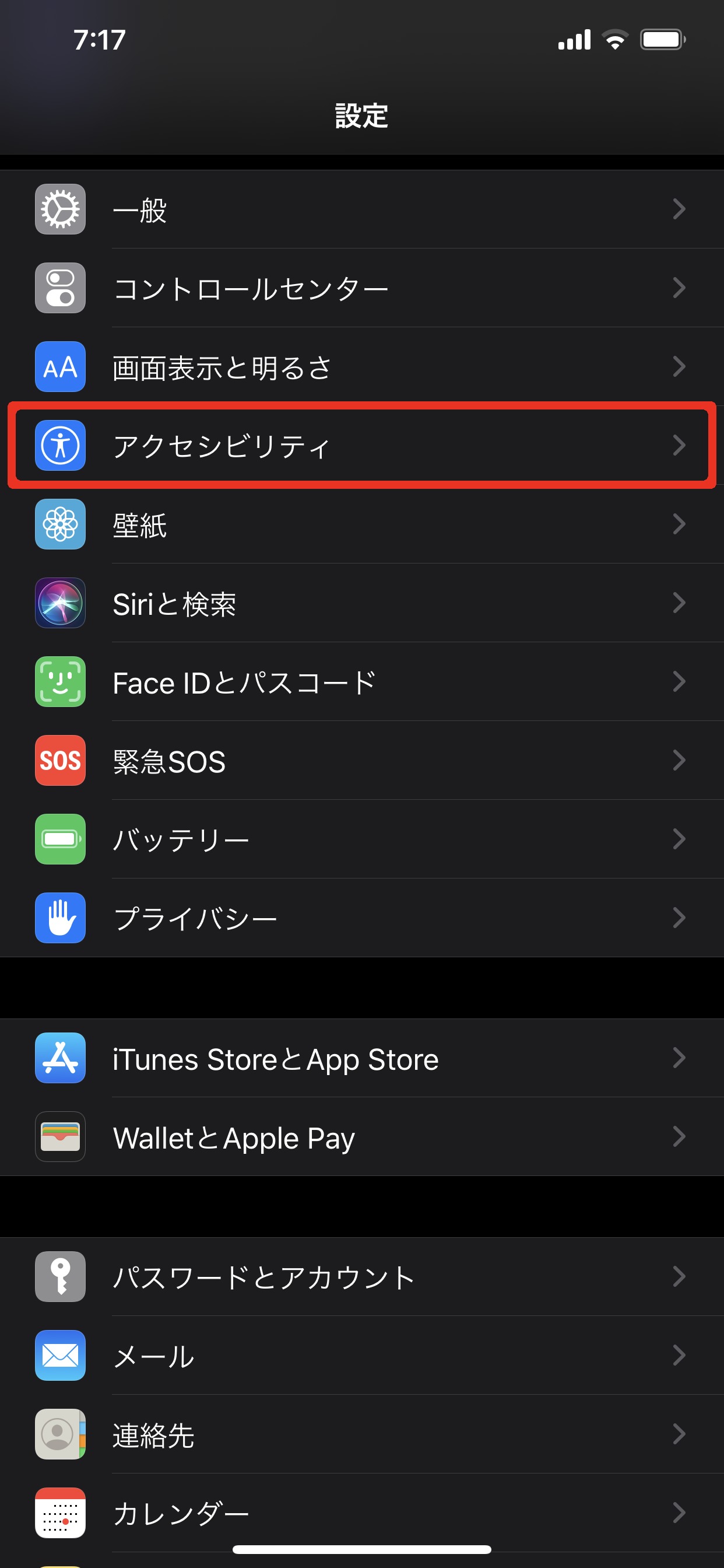
Task: Select the 連絡先 row
Action: [361, 1434]
